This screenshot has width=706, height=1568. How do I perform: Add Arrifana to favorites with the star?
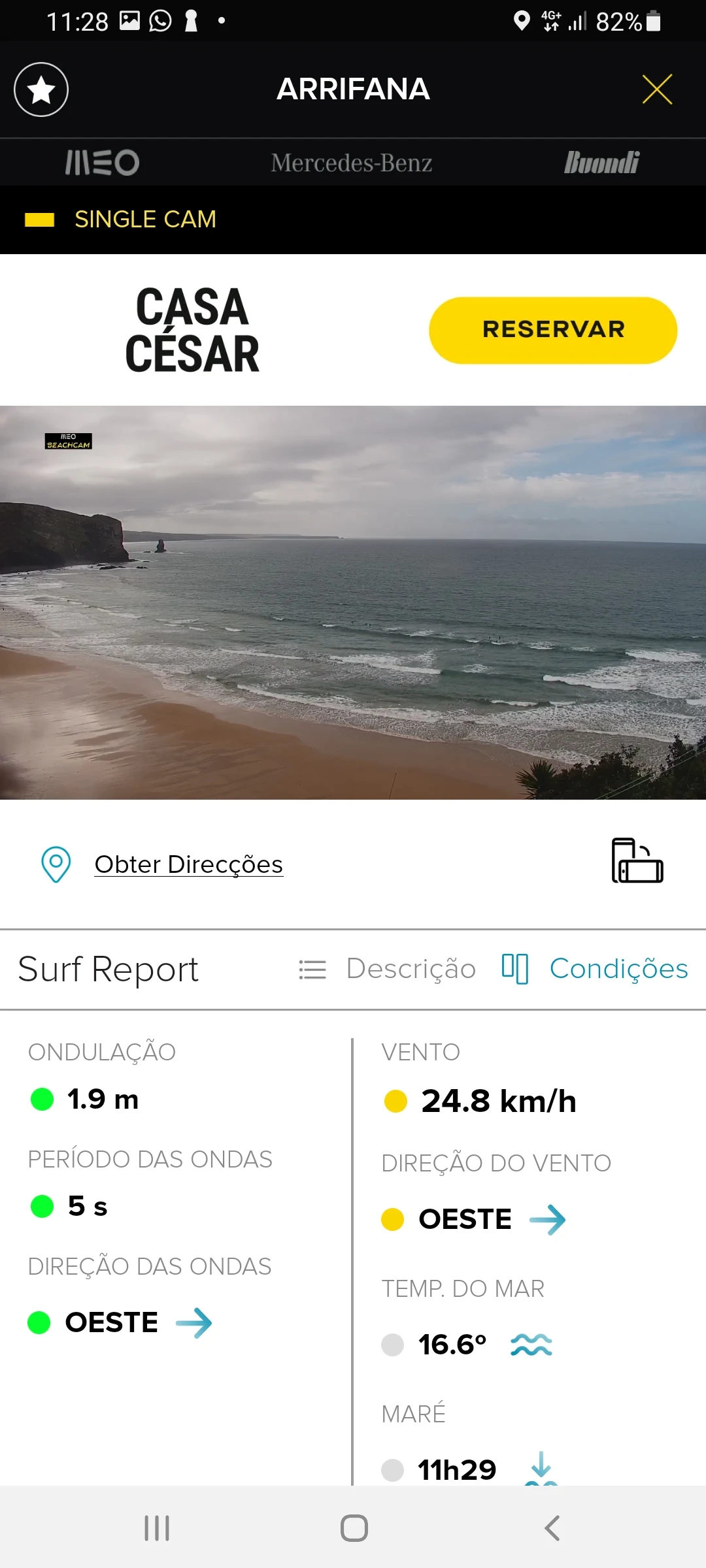(41, 90)
